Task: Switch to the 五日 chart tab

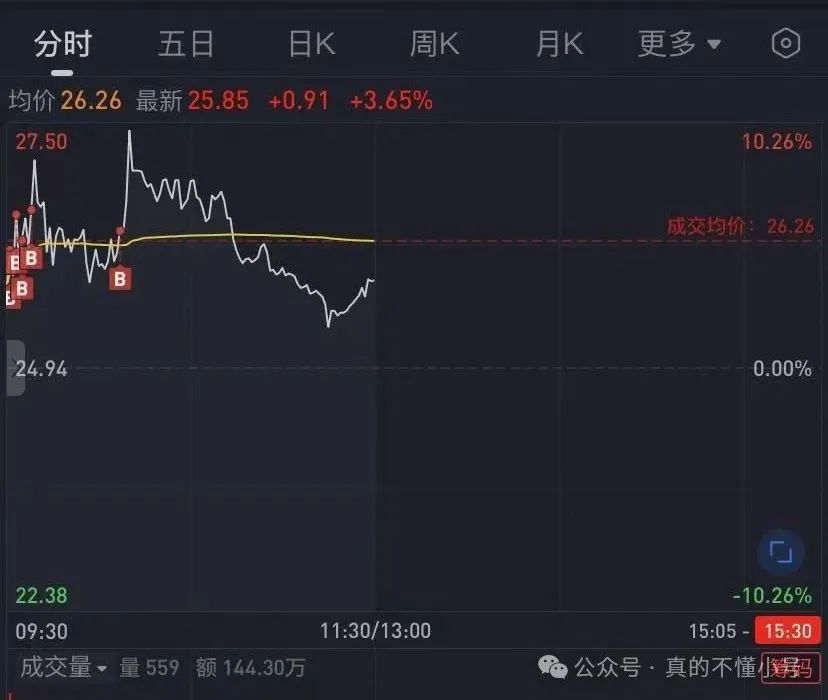Action: point(187,44)
